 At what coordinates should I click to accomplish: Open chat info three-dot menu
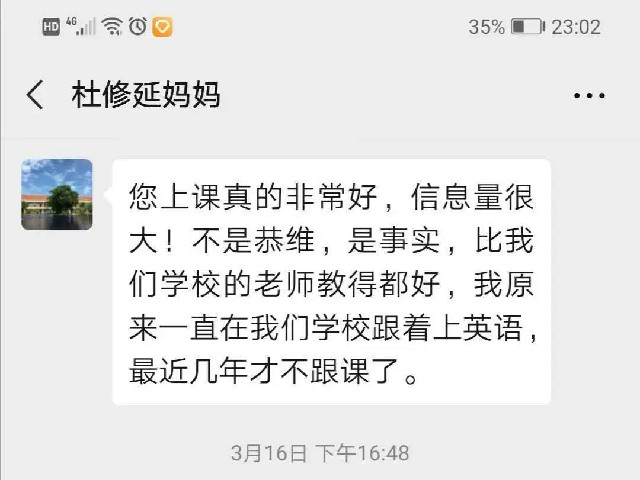click(589, 96)
